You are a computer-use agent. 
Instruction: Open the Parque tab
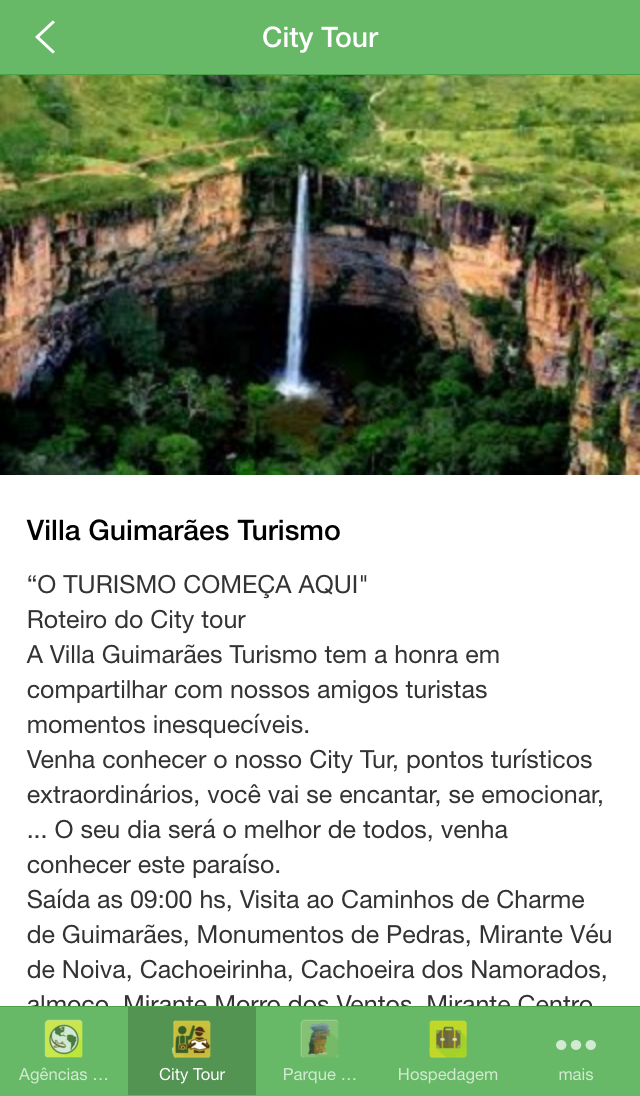pos(320,1051)
